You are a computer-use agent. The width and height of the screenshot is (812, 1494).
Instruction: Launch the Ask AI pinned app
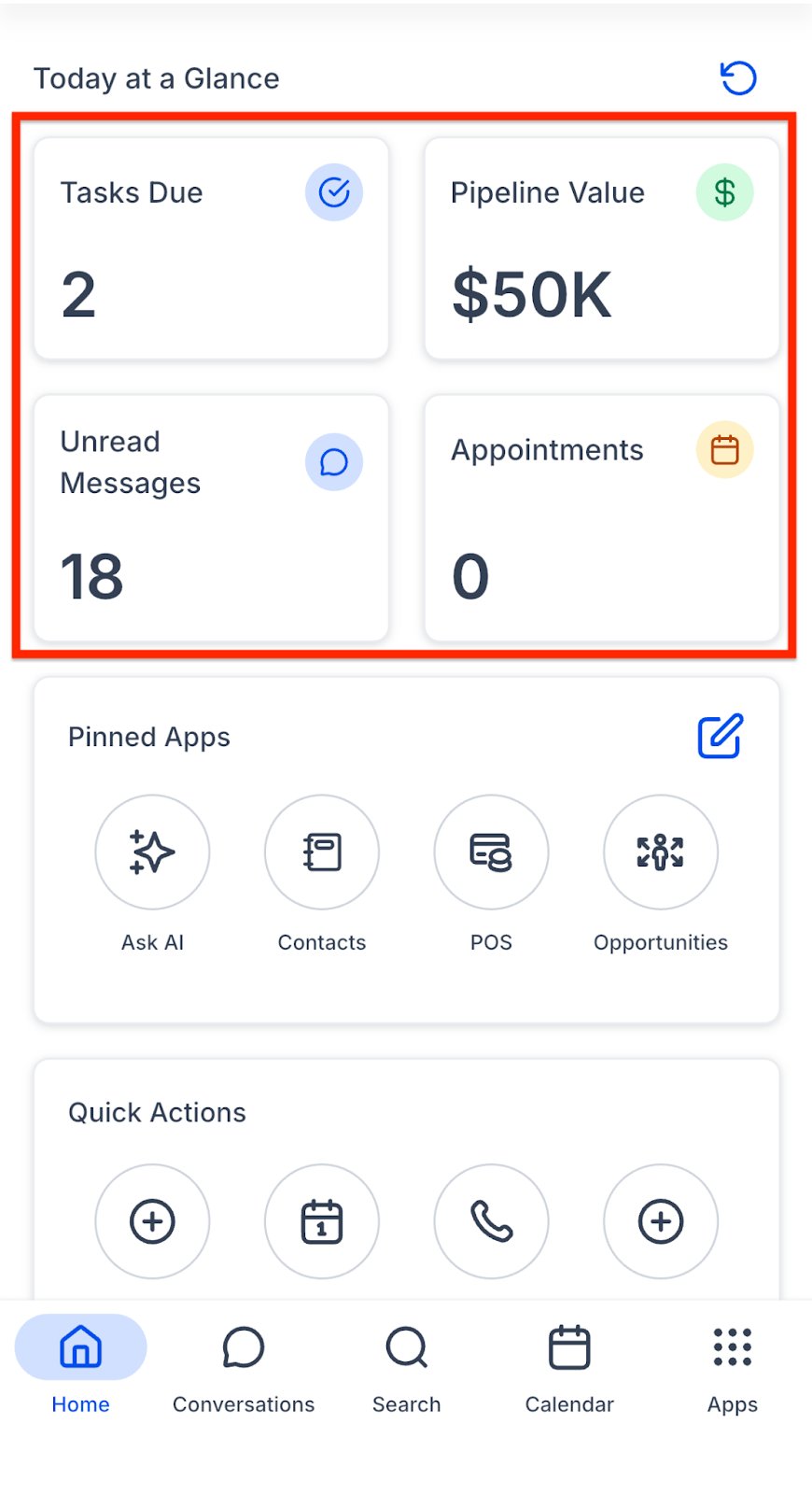[x=152, y=852]
